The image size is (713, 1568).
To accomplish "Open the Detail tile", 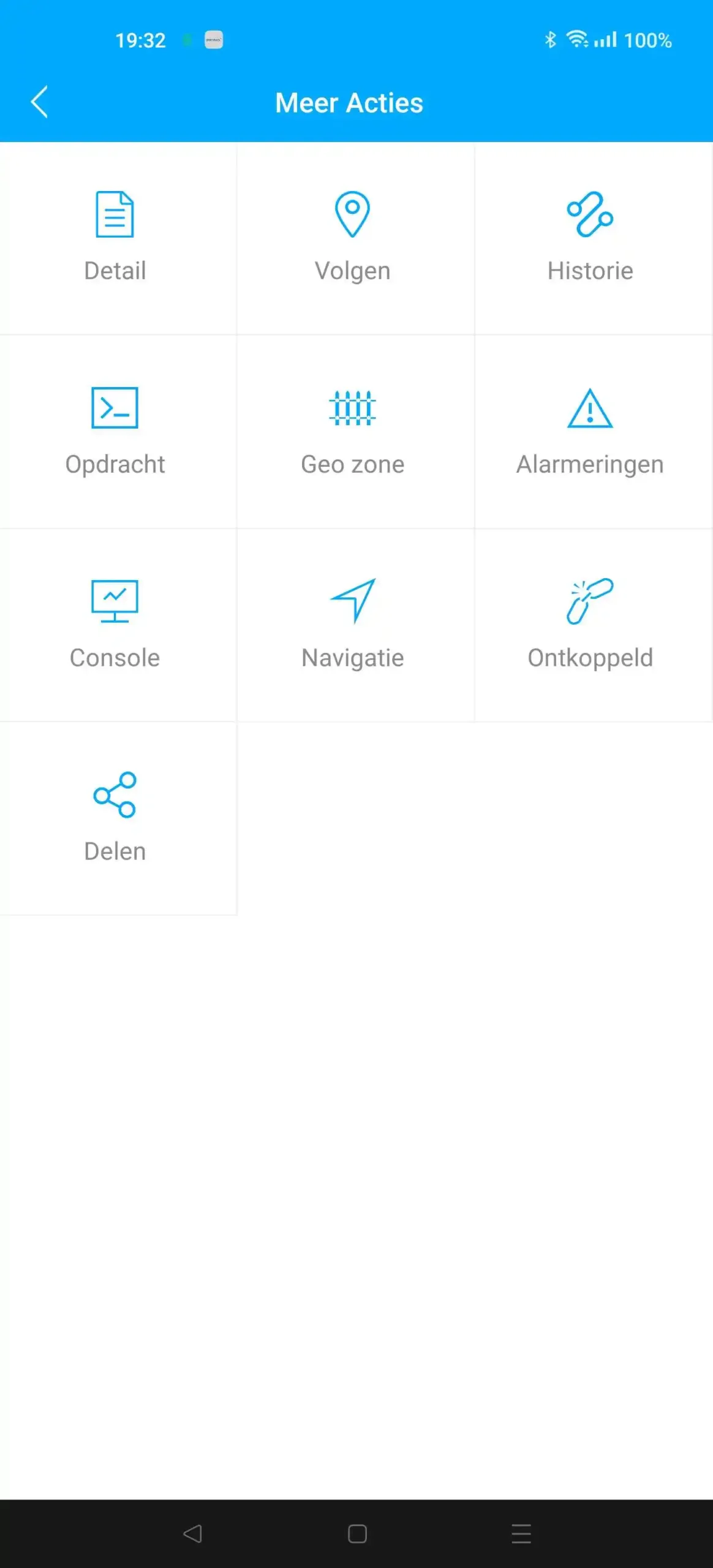I will (115, 238).
